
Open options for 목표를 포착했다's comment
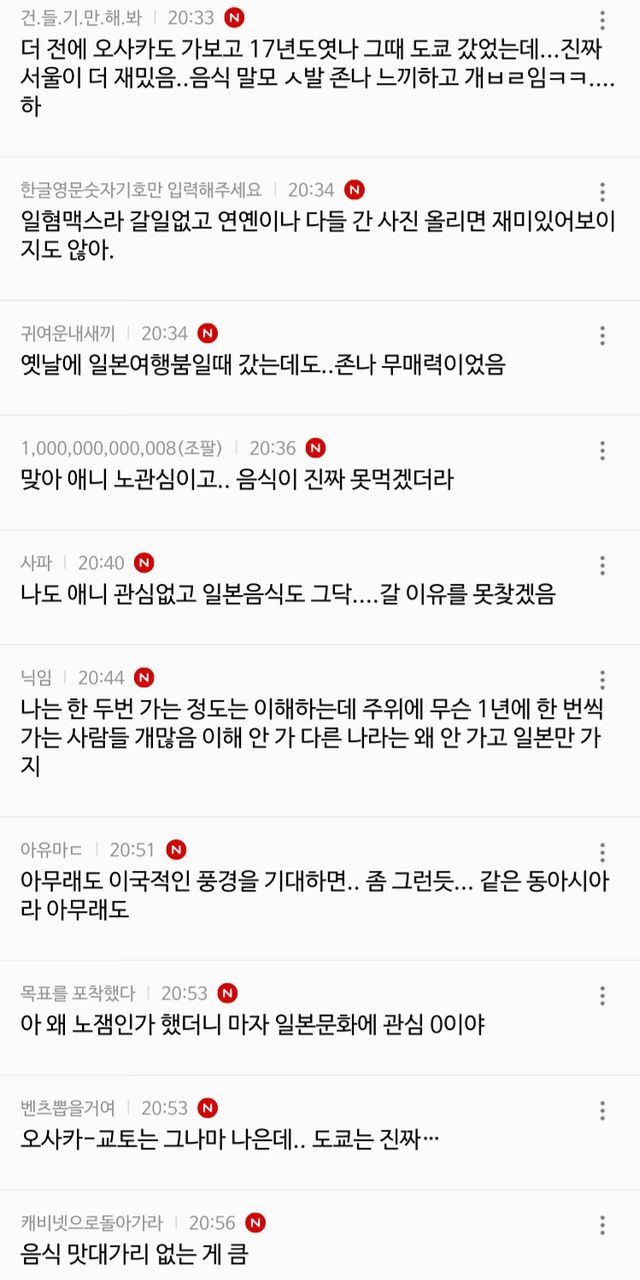point(602,995)
